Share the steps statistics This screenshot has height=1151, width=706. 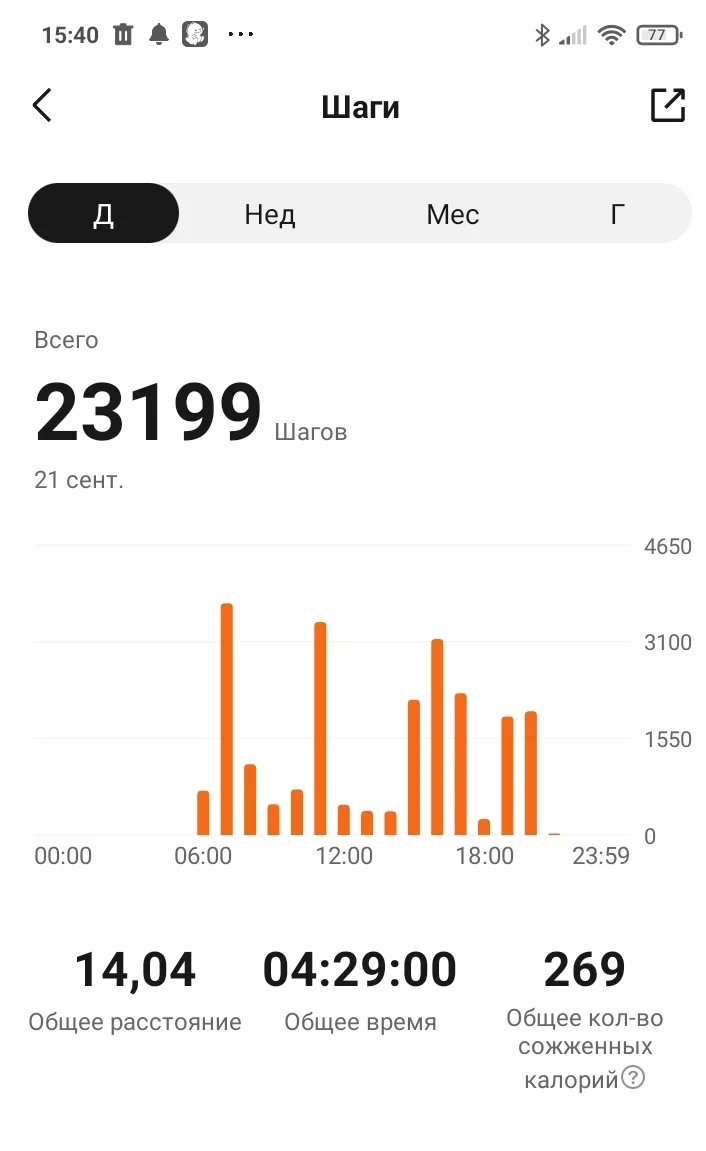(x=667, y=105)
